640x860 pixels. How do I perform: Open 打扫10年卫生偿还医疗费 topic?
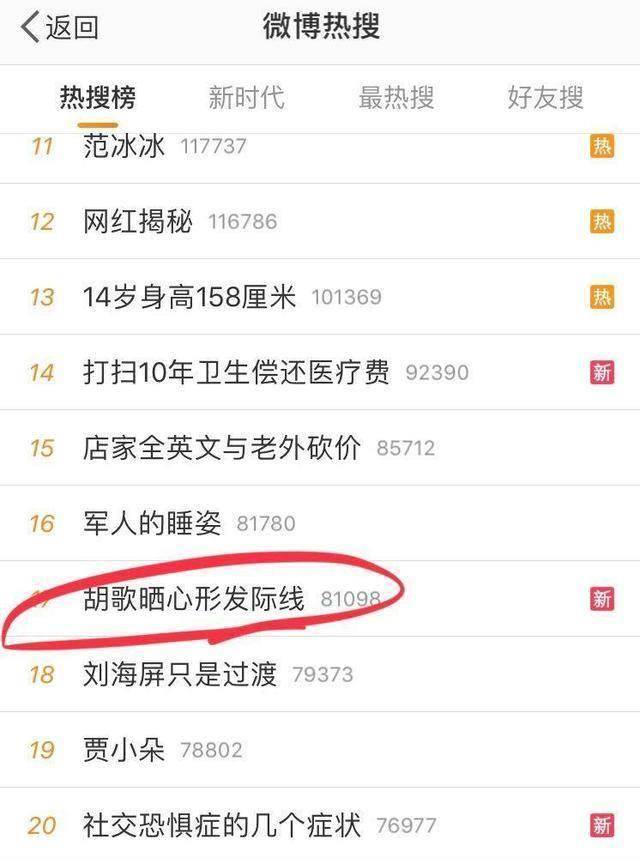[x=237, y=373]
